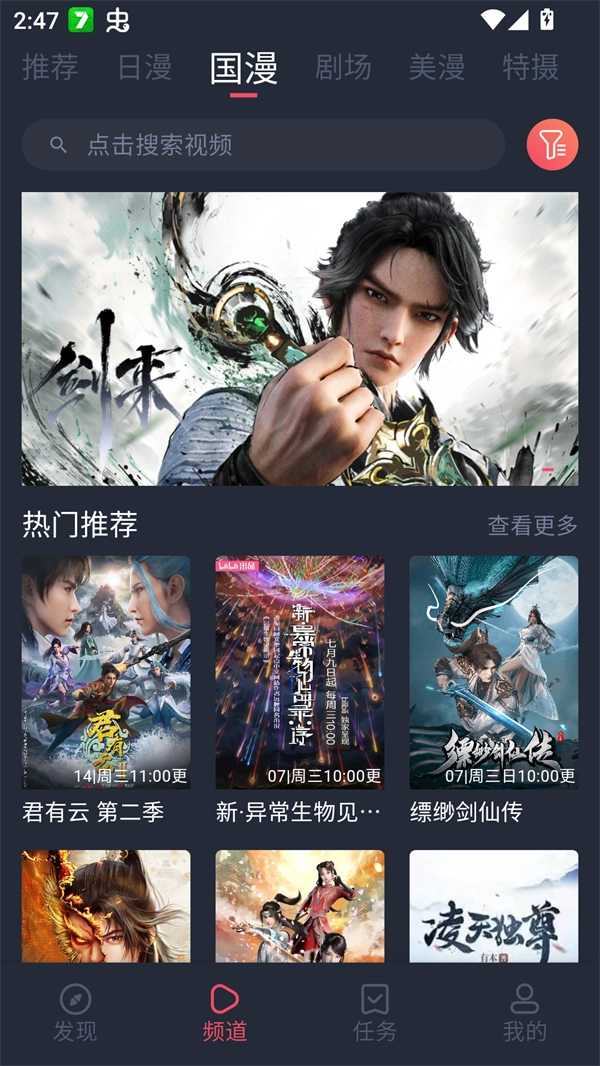
Task: Select the 剧场 tab
Action: 343,67
